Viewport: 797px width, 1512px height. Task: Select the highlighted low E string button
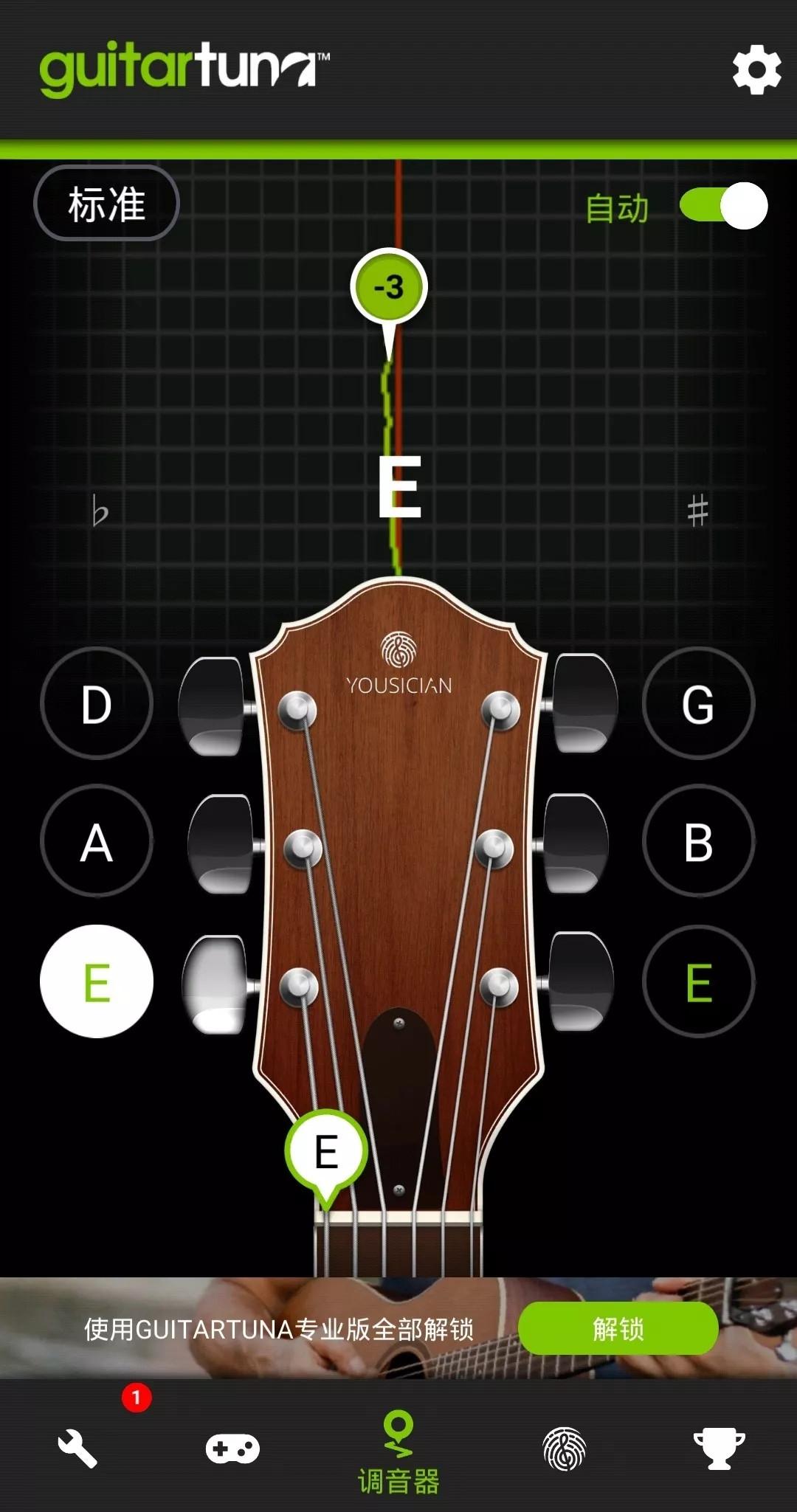[x=97, y=981]
